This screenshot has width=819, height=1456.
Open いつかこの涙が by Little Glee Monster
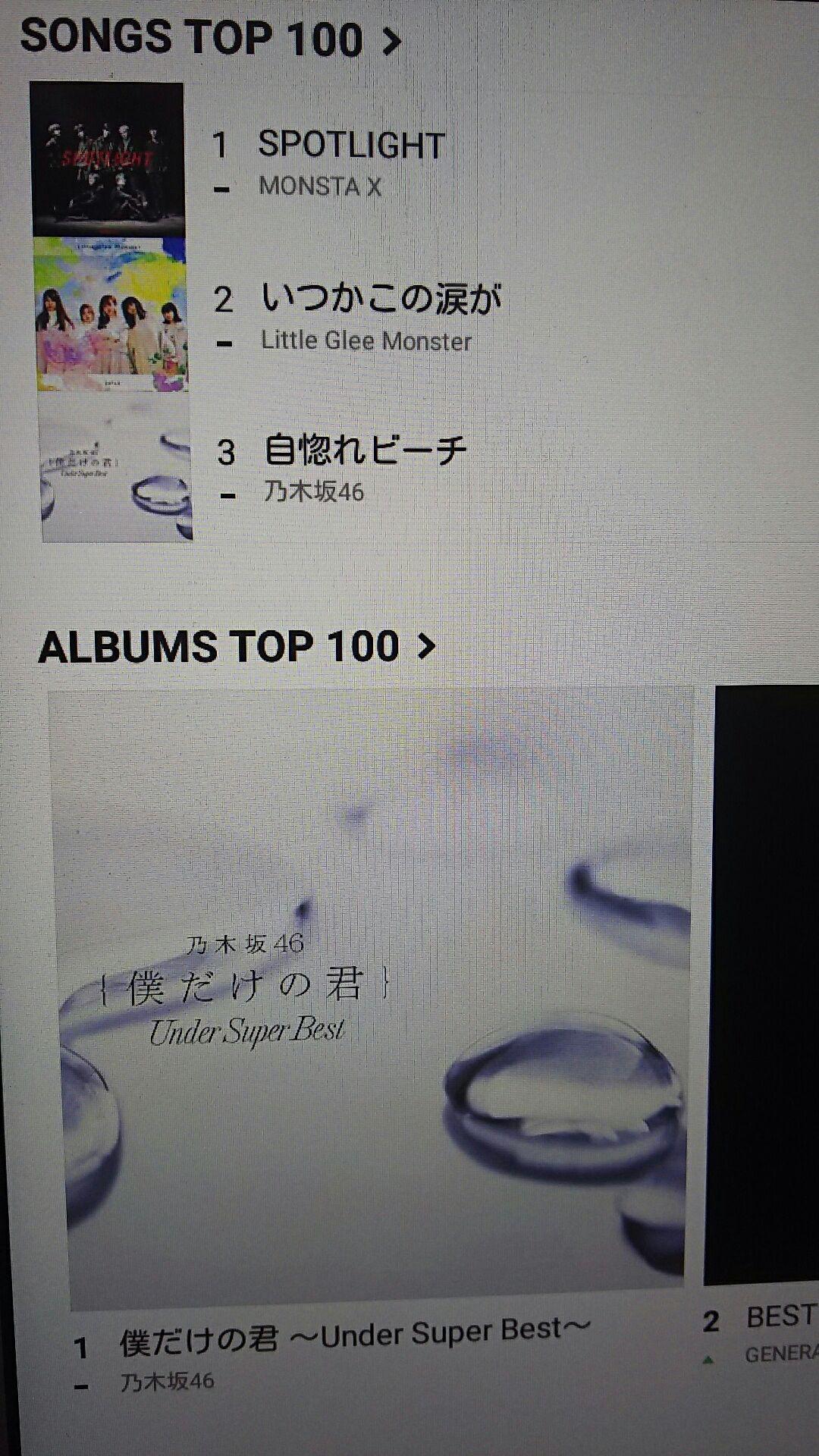pos(381,300)
